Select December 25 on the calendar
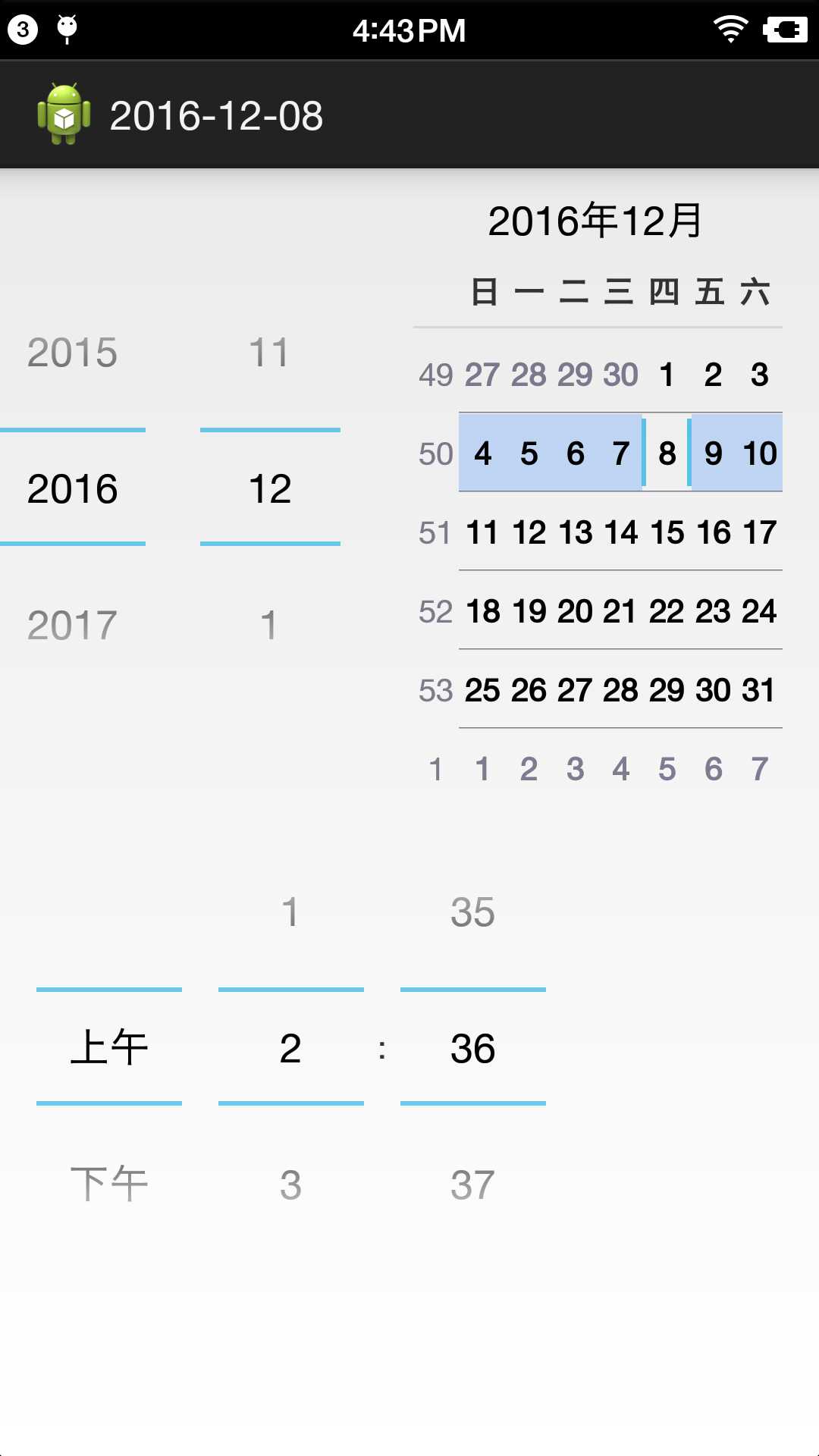Image resolution: width=819 pixels, height=1456 pixels. [482, 689]
